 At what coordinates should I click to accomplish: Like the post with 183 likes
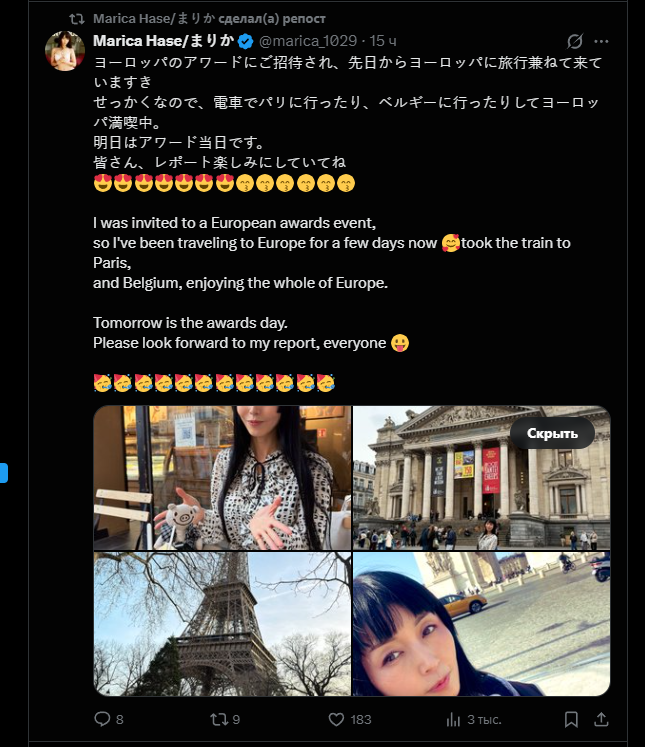click(337, 719)
